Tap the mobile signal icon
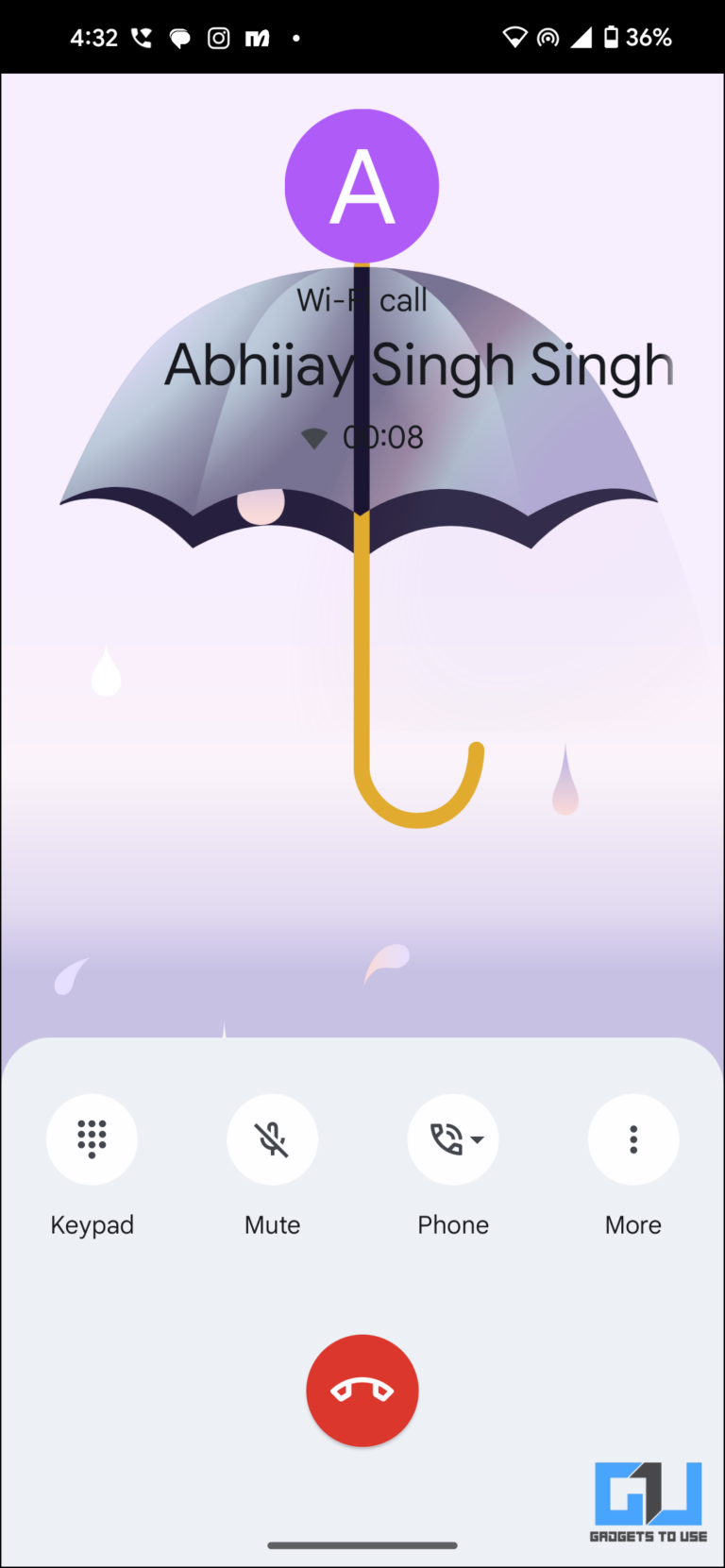Image resolution: width=725 pixels, height=1568 pixels. (x=582, y=37)
